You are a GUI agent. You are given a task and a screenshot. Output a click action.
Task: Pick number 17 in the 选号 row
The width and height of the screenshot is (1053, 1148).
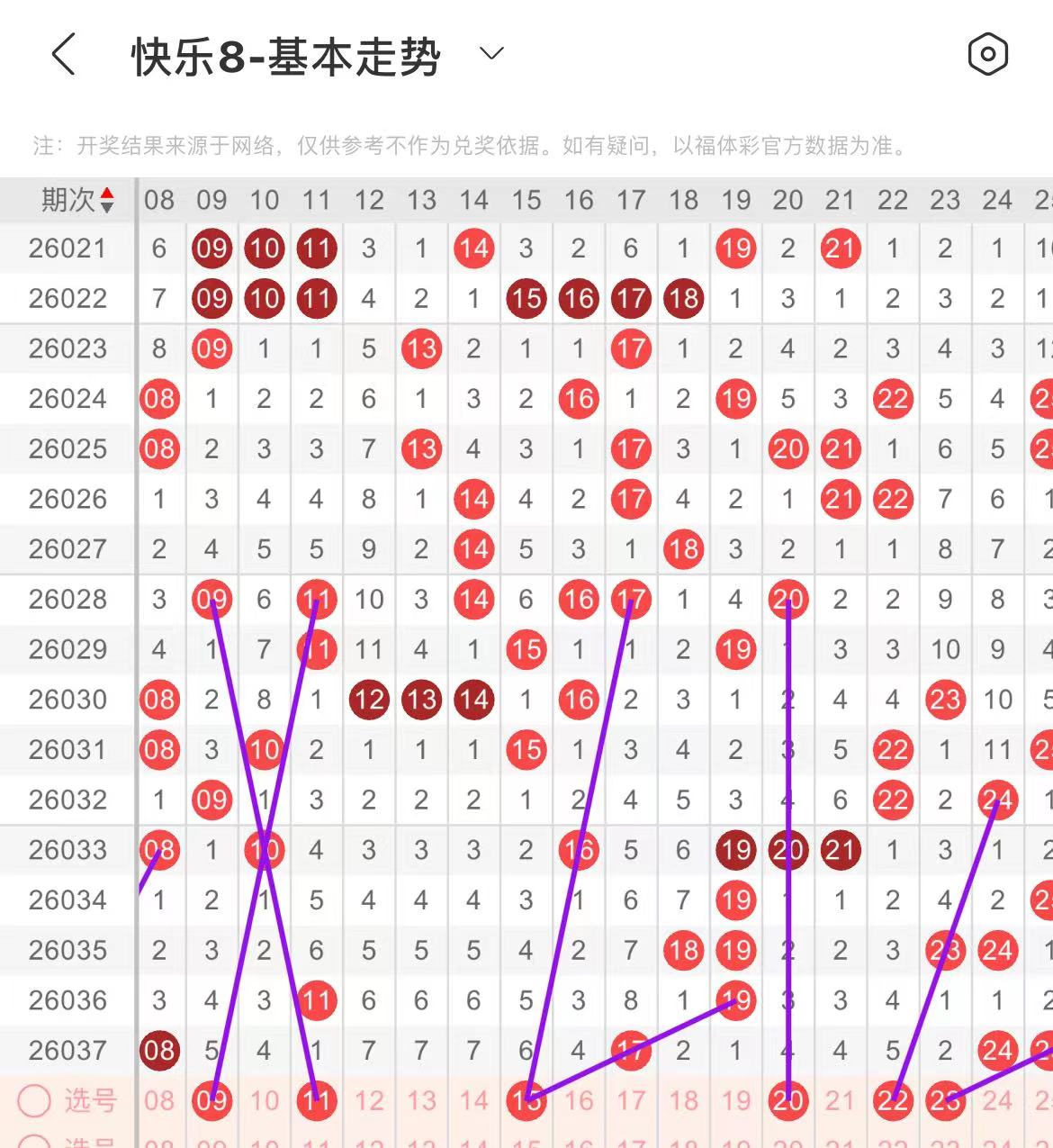(631, 1100)
